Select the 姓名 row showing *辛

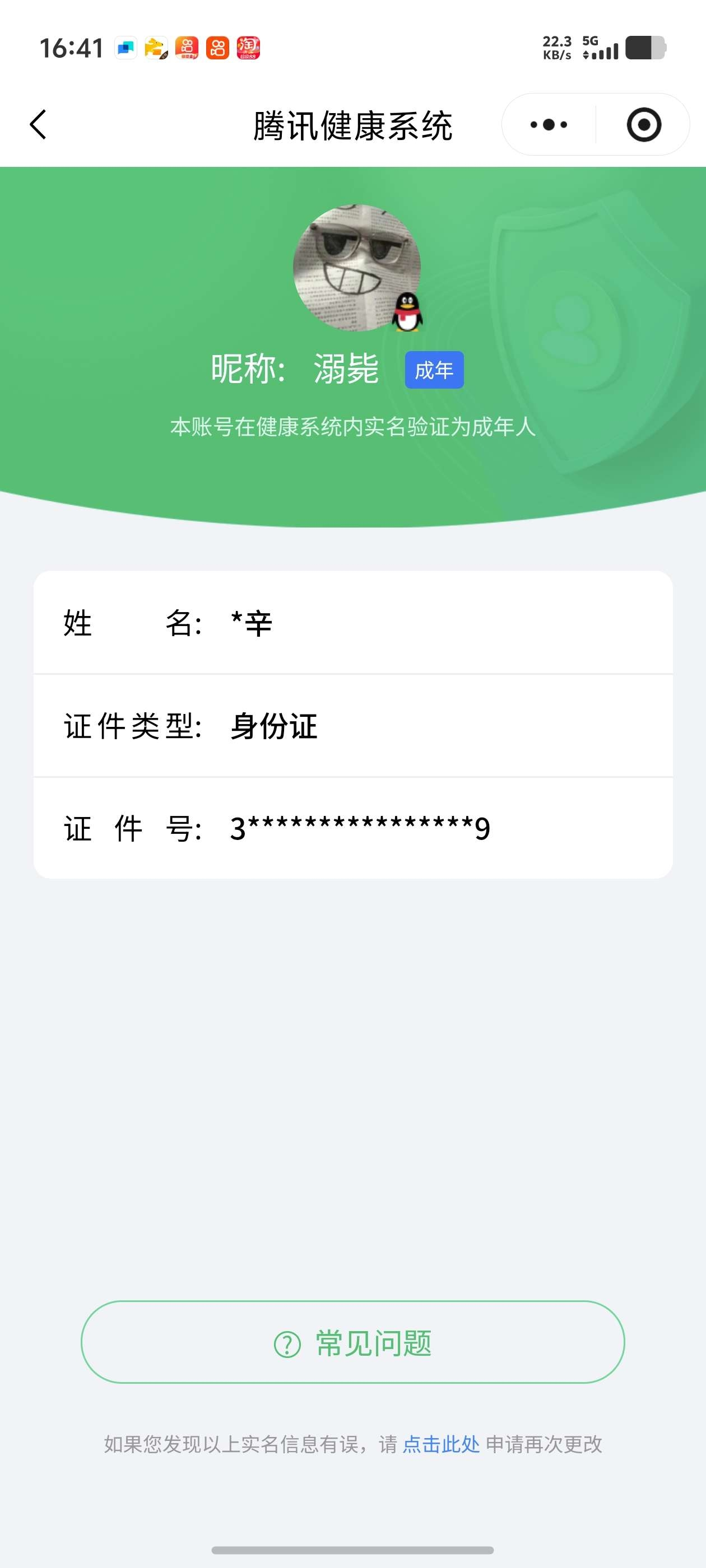(352, 622)
